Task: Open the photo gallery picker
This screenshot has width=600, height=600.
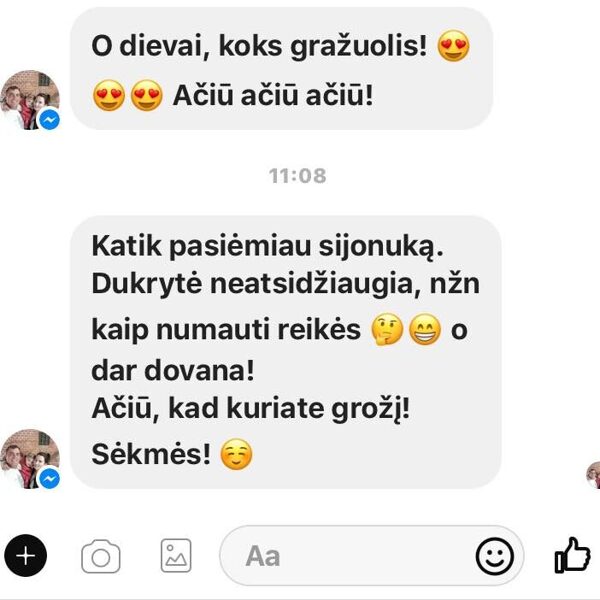Action: coord(175,555)
